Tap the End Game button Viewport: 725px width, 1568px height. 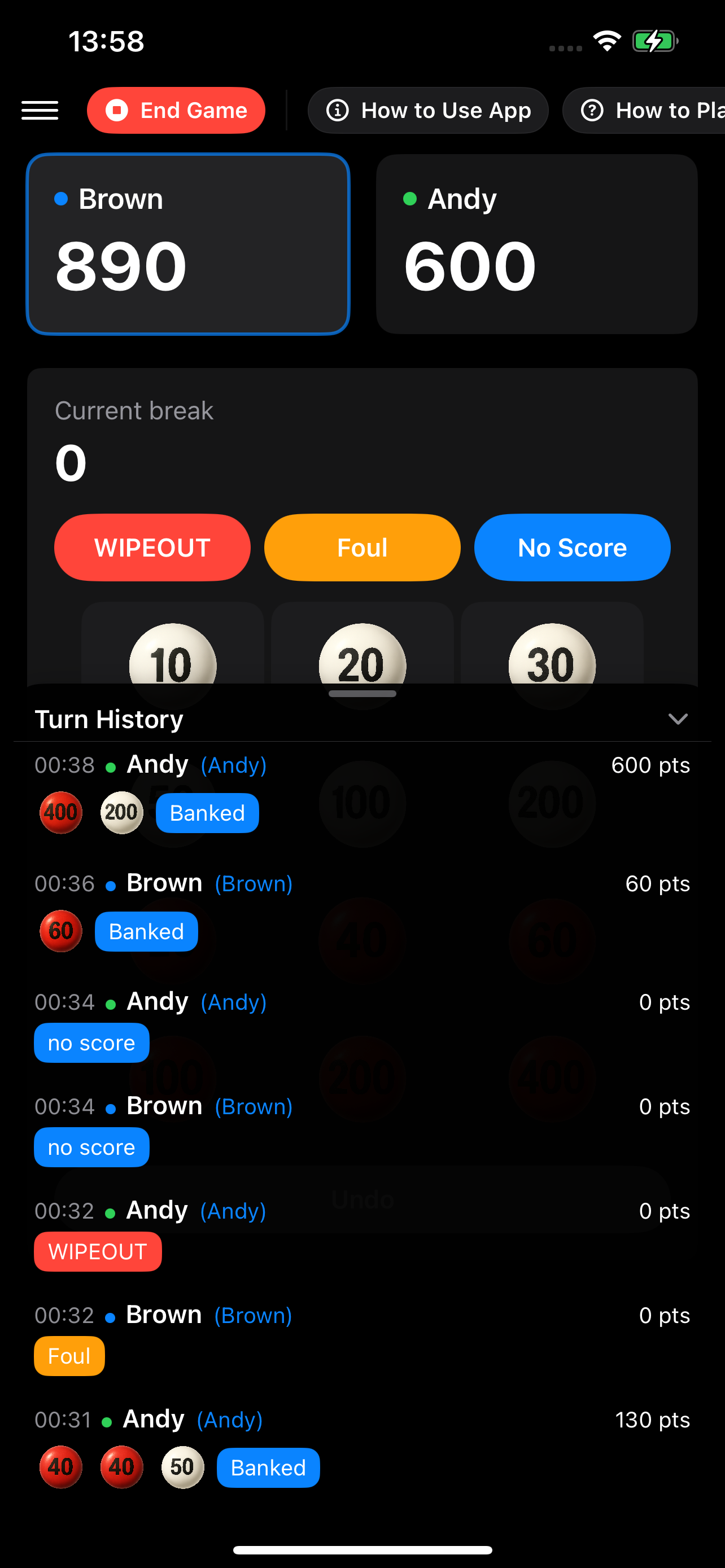tap(176, 110)
